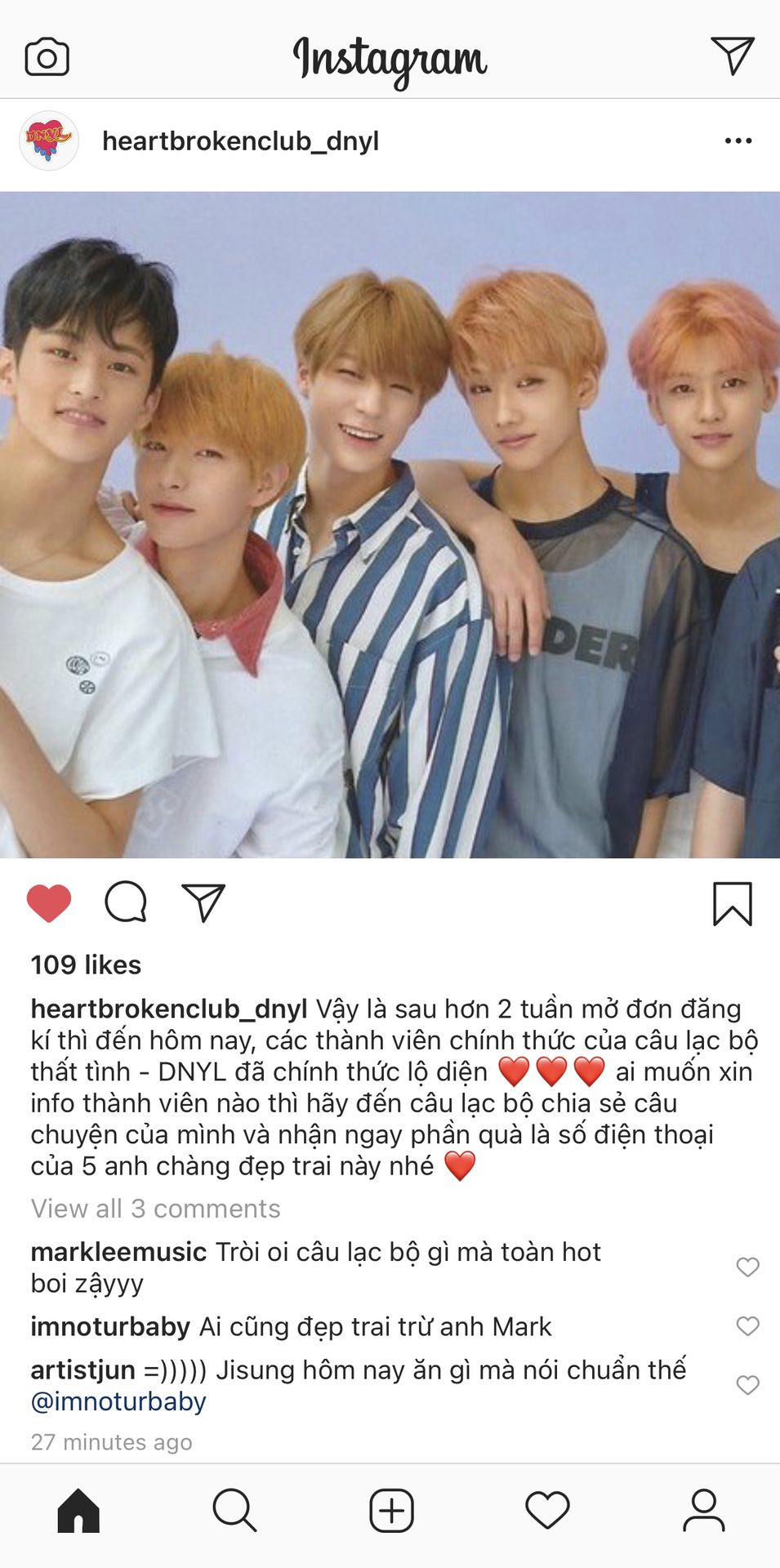View all 3 comments
The height and width of the screenshot is (1568, 780).
point(155,1209)
